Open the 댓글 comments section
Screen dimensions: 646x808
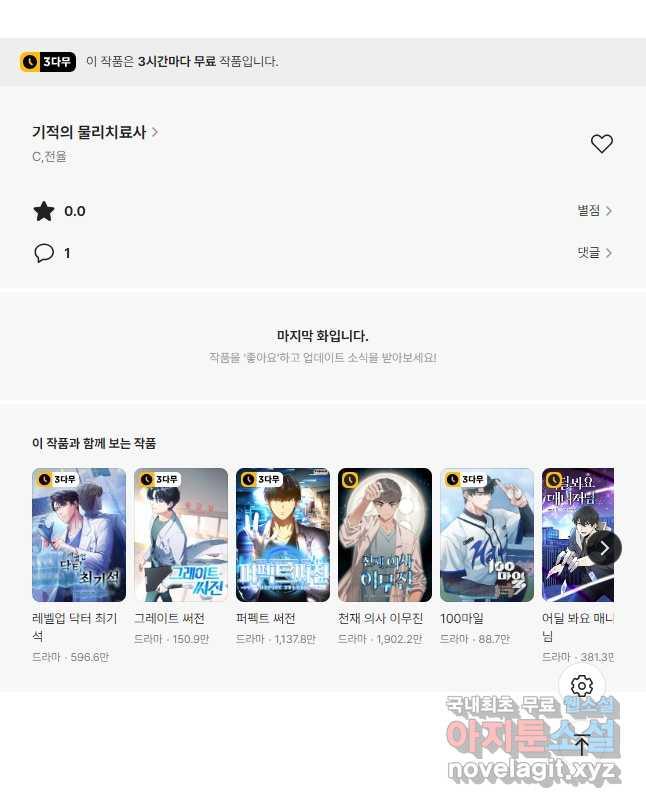tap(594, 253)
